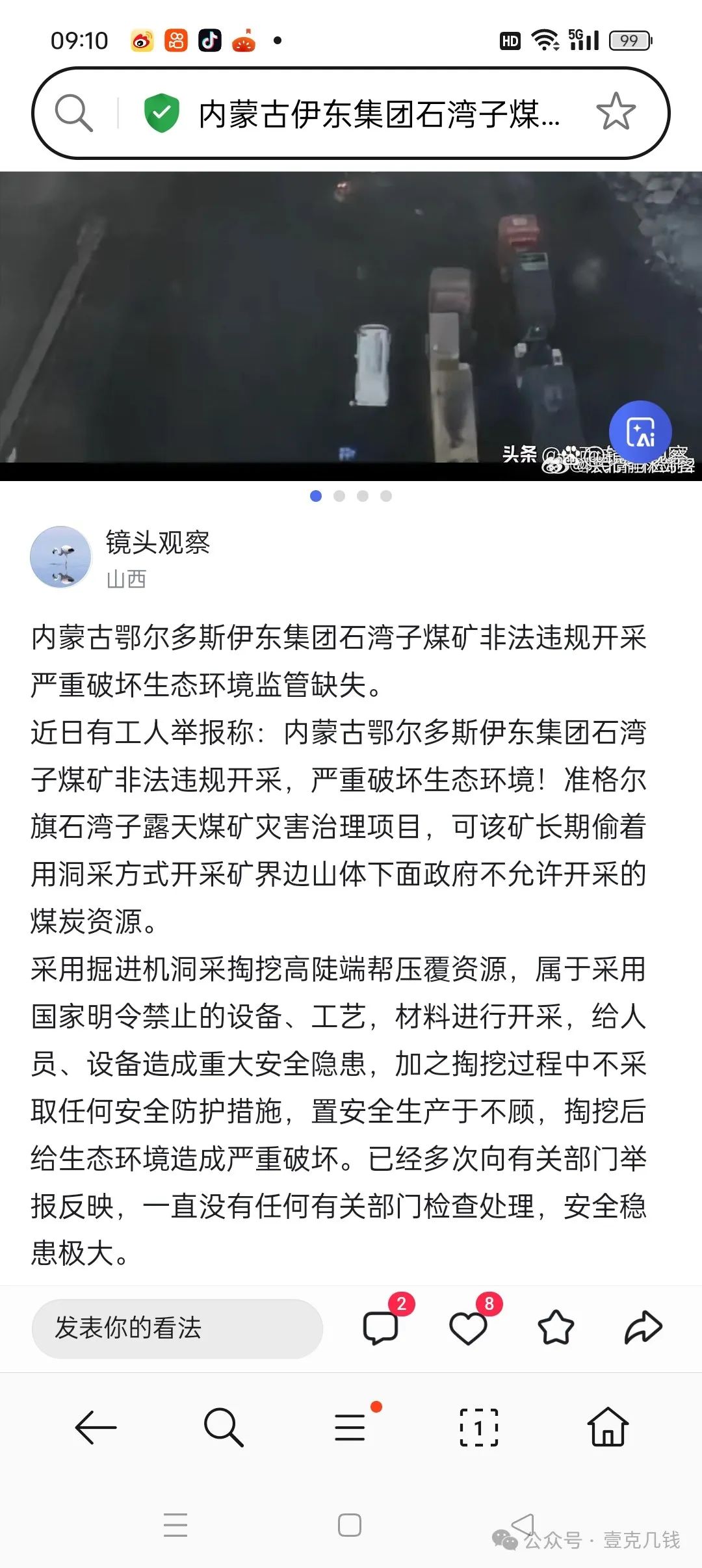Open system recent apps menu button
This screenshot has height=1568, width=702.
[175, 1525]
